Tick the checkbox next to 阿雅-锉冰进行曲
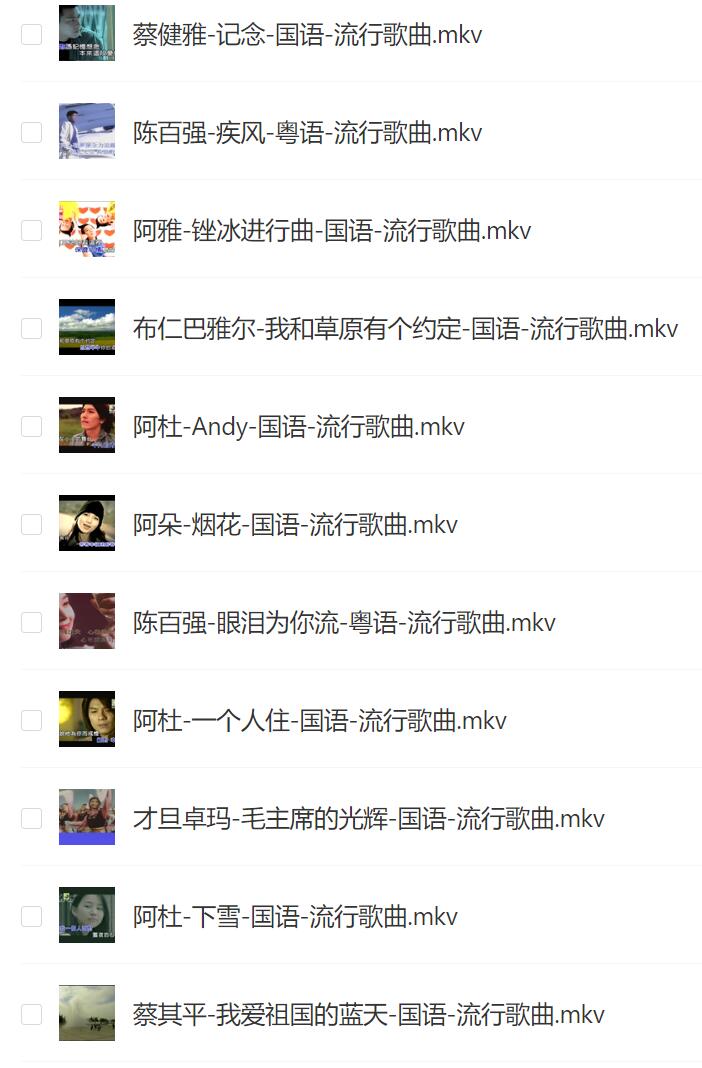 [31, 231]
